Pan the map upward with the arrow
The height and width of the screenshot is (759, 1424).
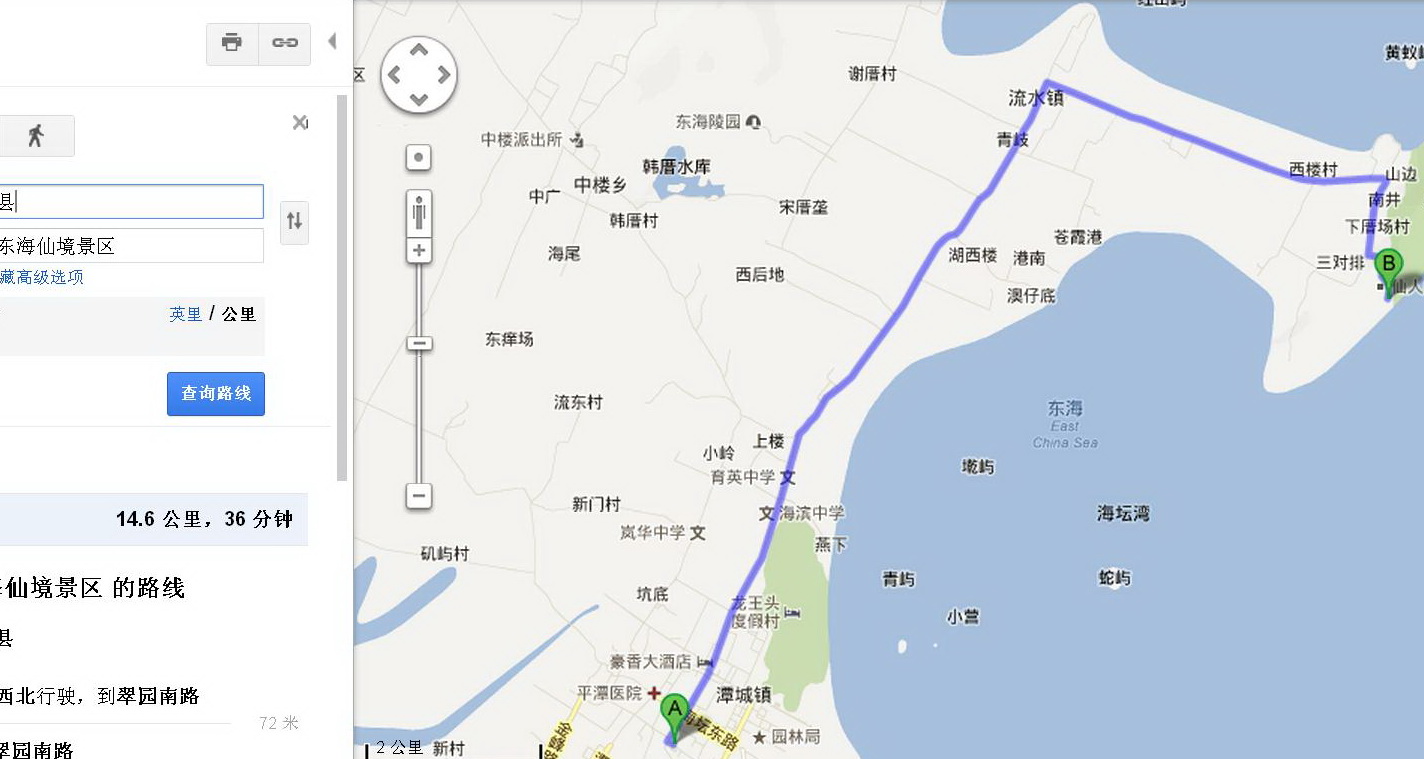[x=419, y=50]
